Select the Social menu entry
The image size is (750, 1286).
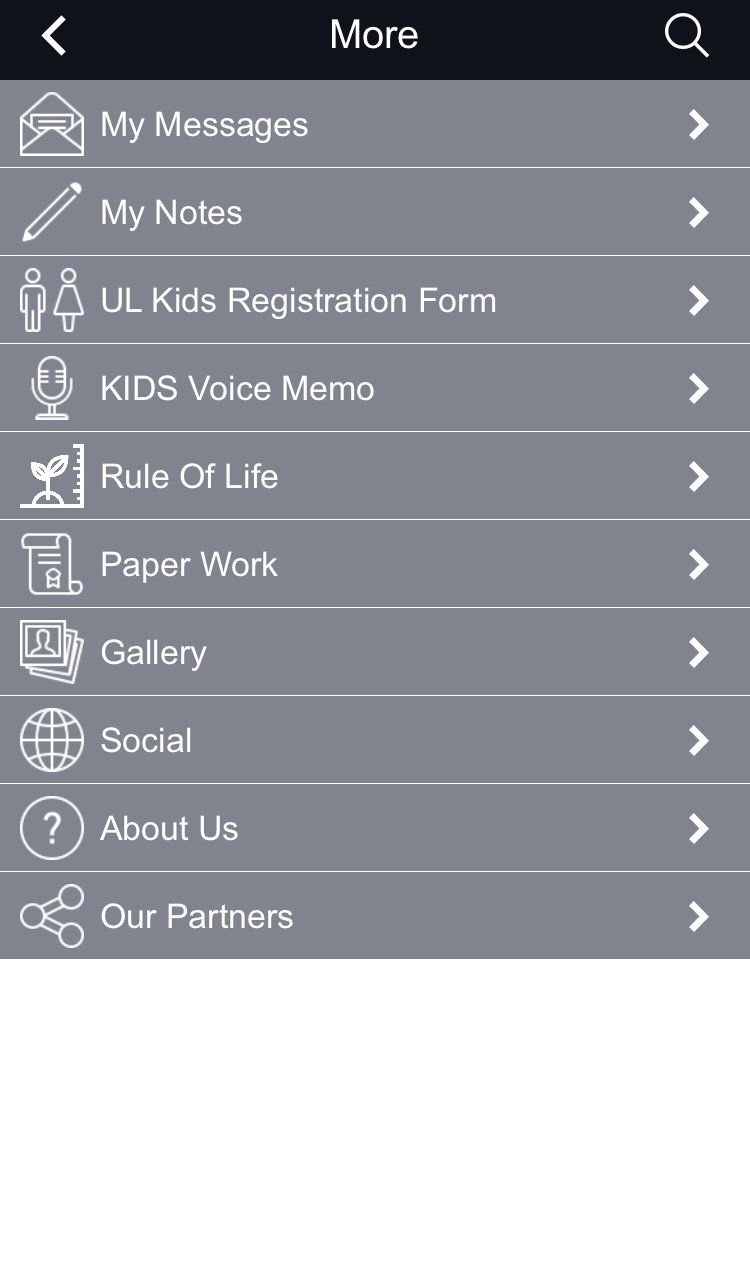coord(145,740)
